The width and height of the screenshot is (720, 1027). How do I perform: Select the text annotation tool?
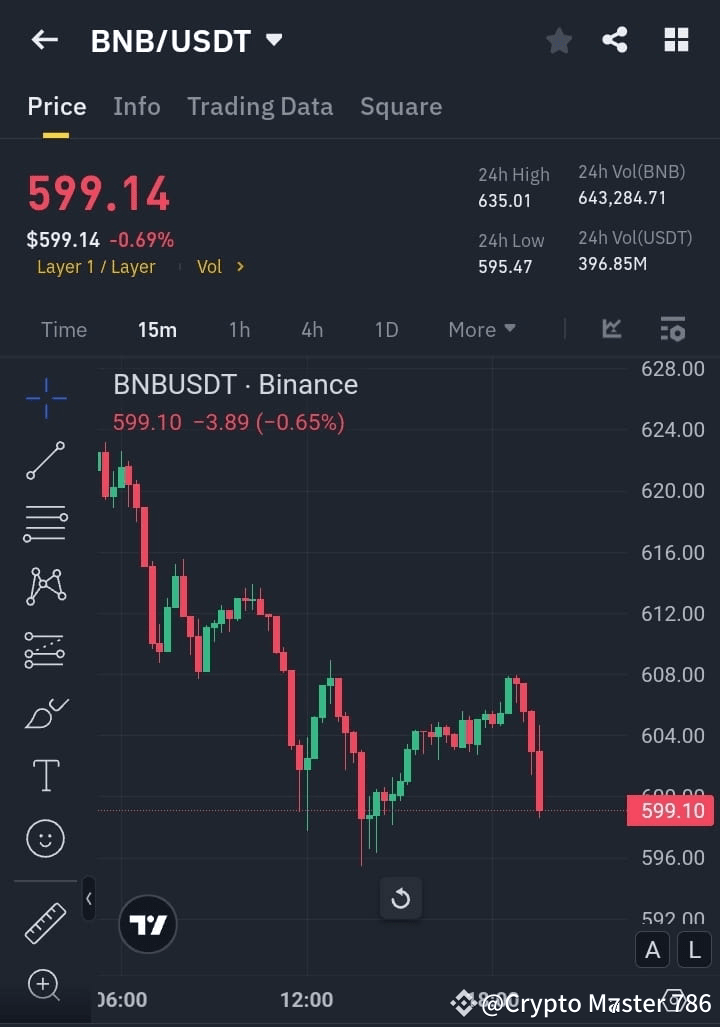(x=45, y=775)
